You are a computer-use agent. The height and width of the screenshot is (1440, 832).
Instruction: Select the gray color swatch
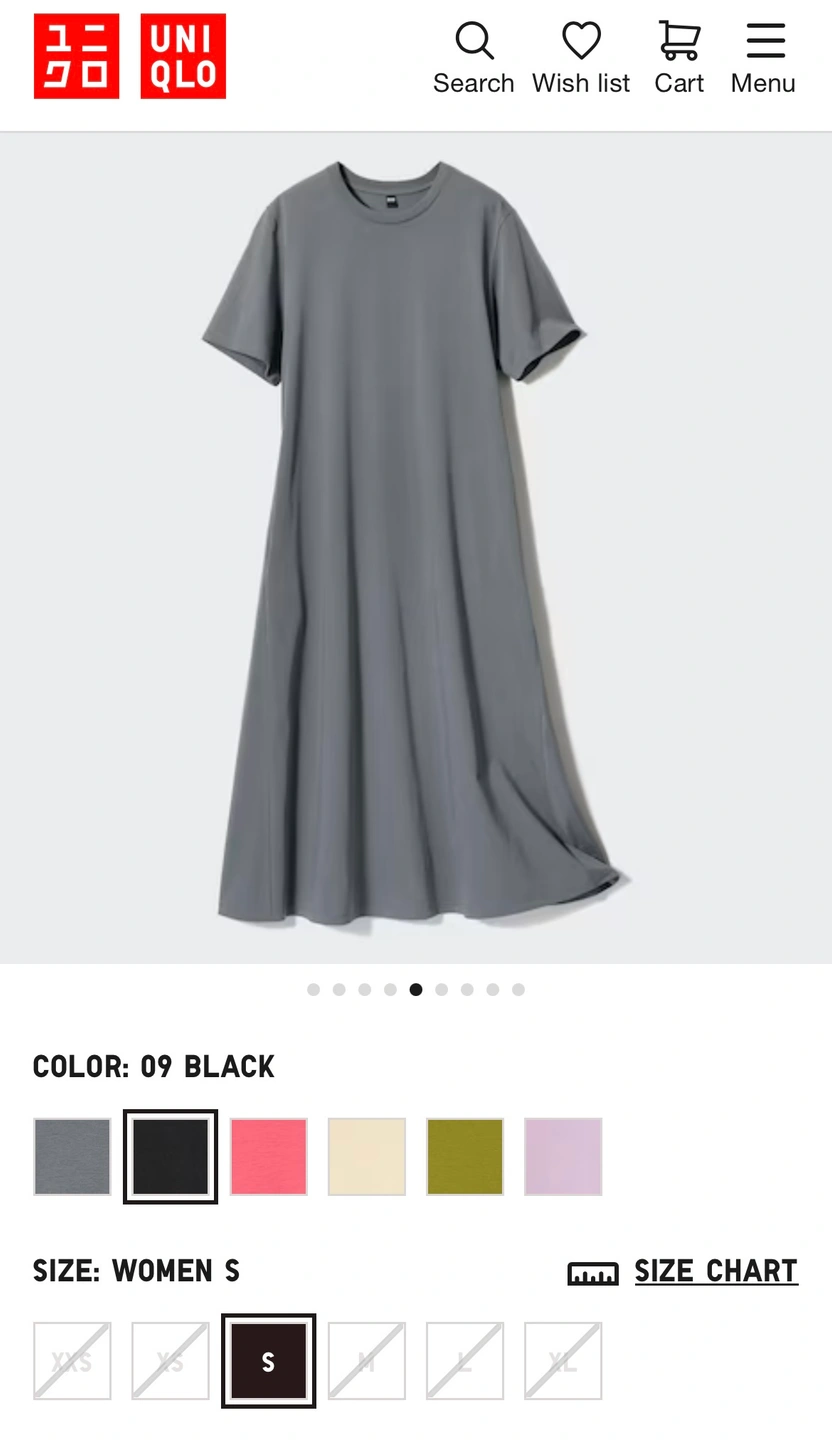click(x=72, y=1157)
